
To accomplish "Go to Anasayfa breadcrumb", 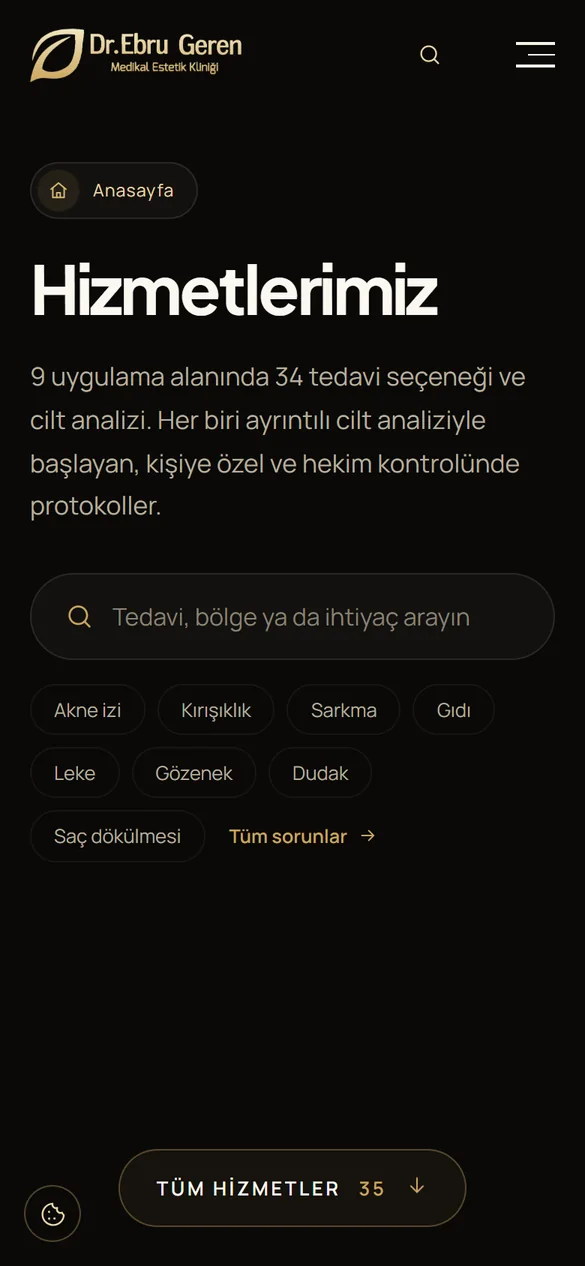I will click(x=114, y=190).
